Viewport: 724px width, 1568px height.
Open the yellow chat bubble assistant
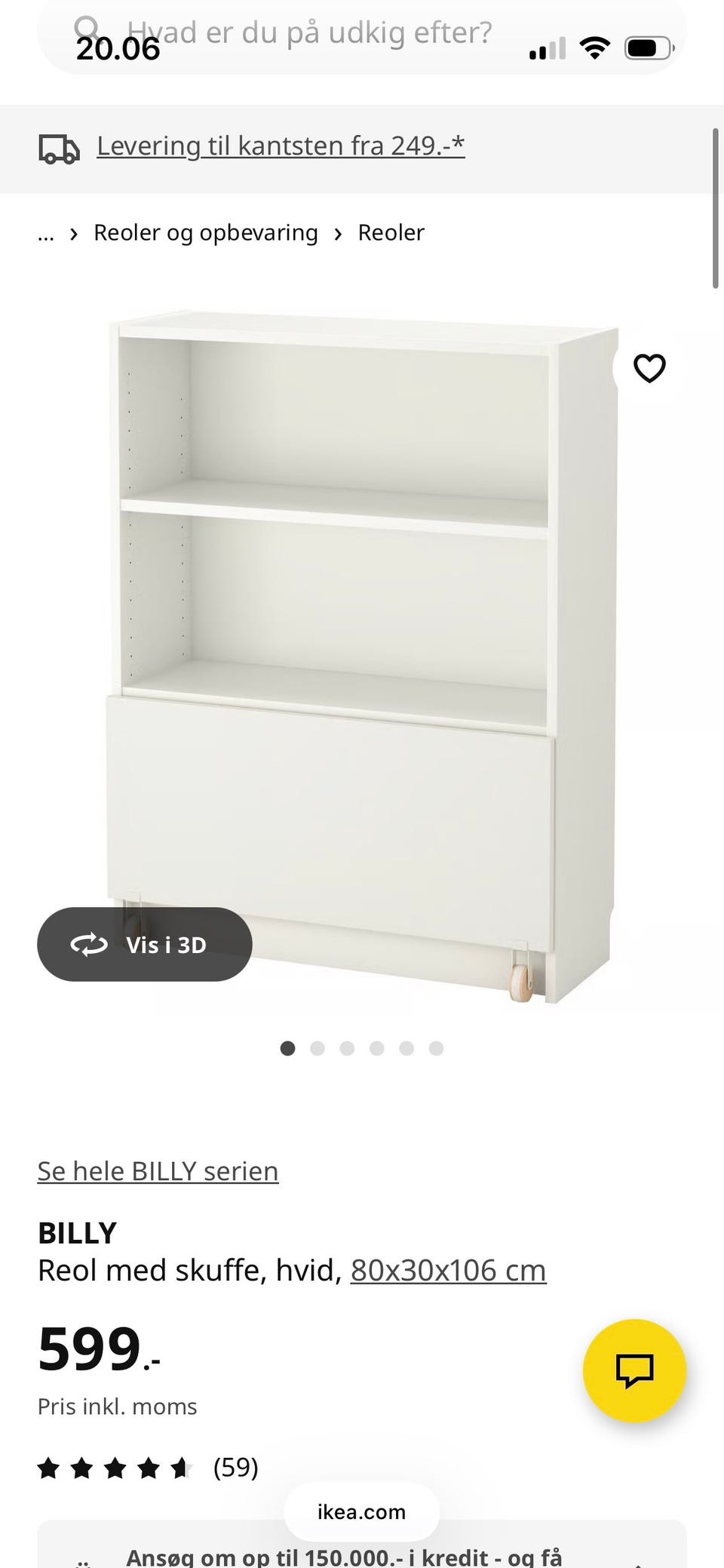click(x=634, y=1372)
